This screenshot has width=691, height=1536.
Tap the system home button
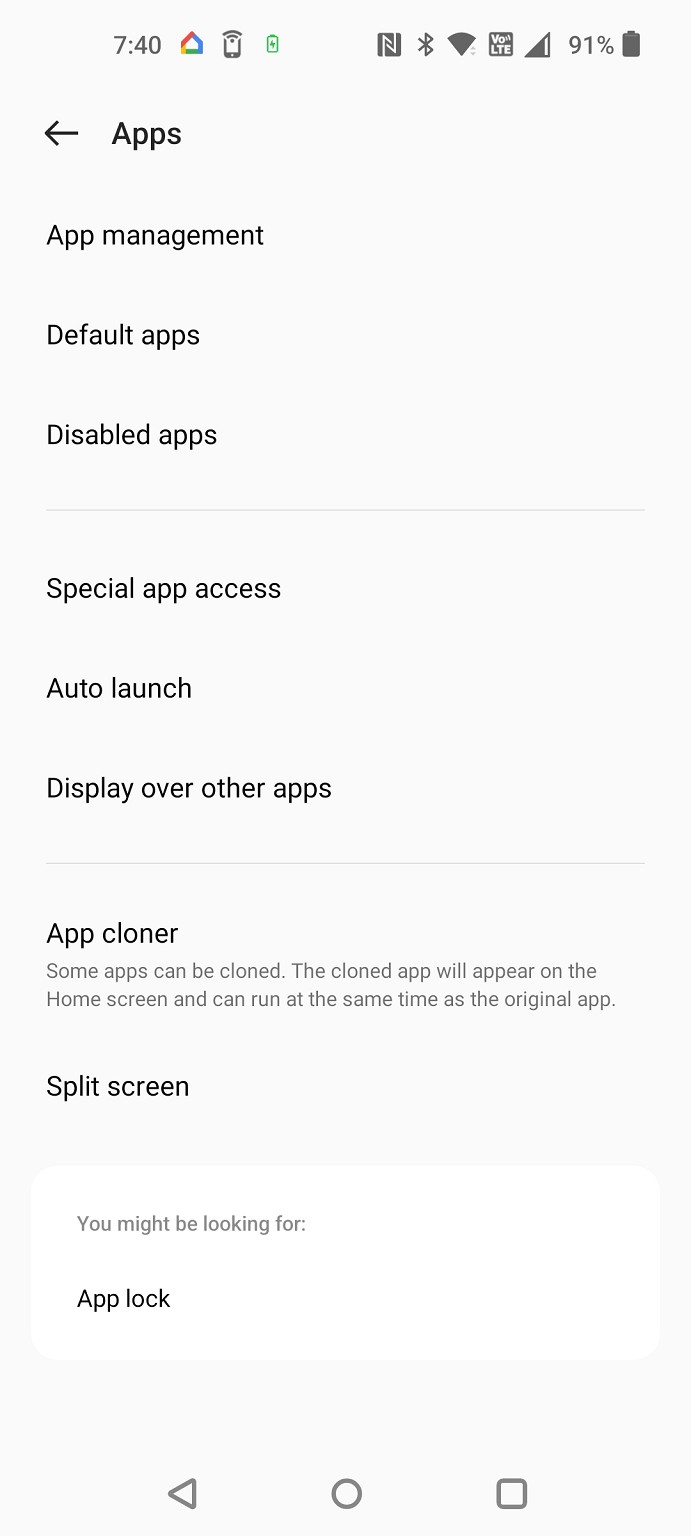click(346, 1493)
